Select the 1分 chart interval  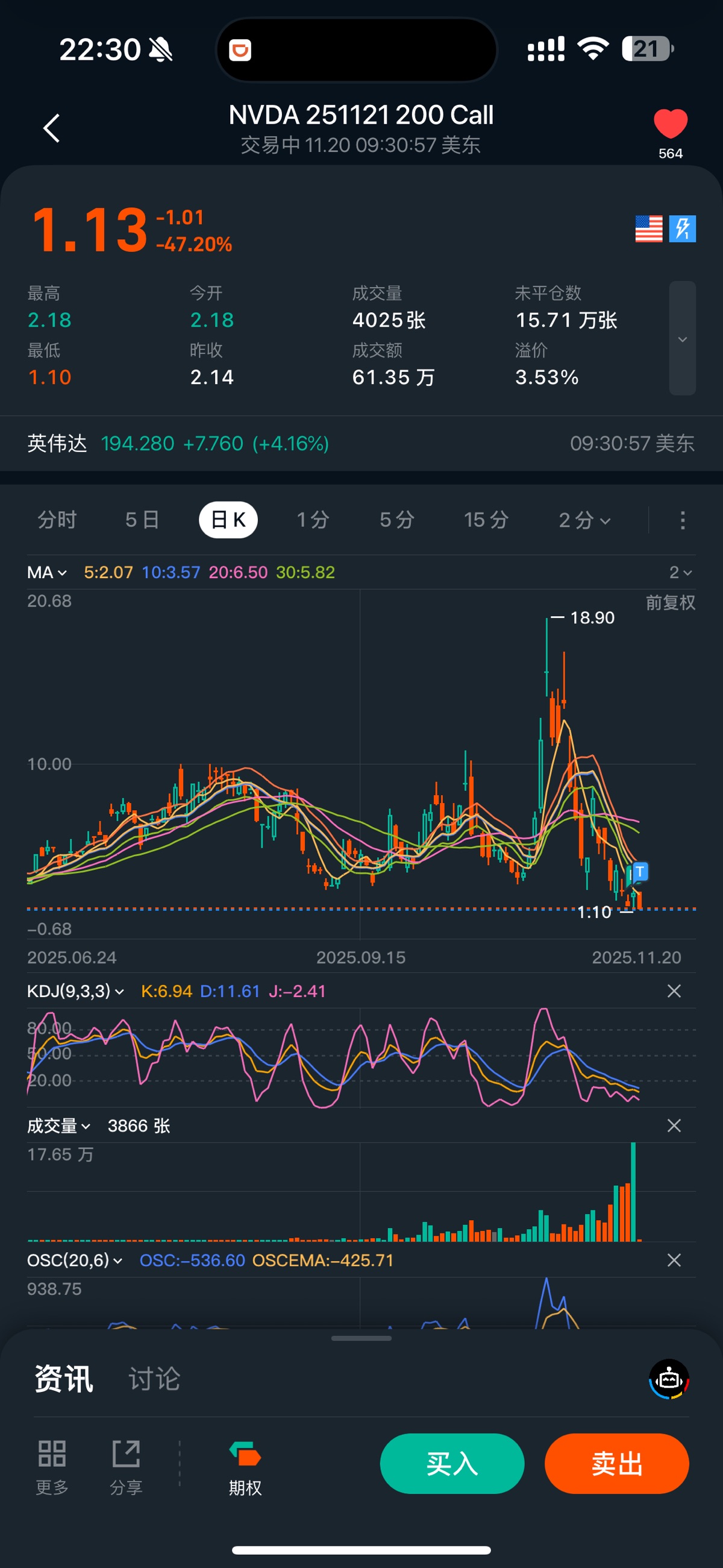point(313,520)
